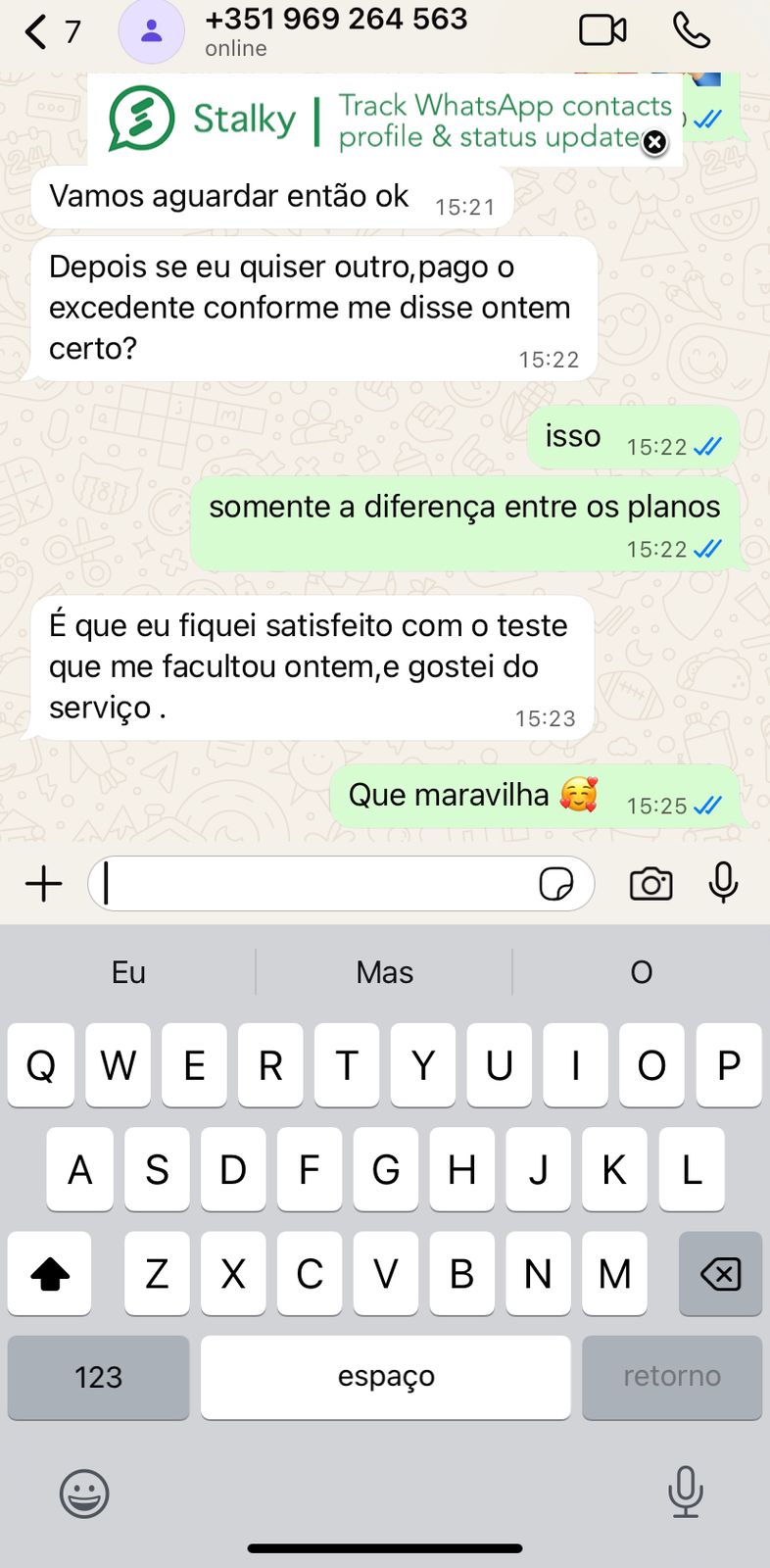The width and height of the screenshot is (770, 1568).
Task: Select the 'Mas' word suggestion
Action: click(385, 972)
